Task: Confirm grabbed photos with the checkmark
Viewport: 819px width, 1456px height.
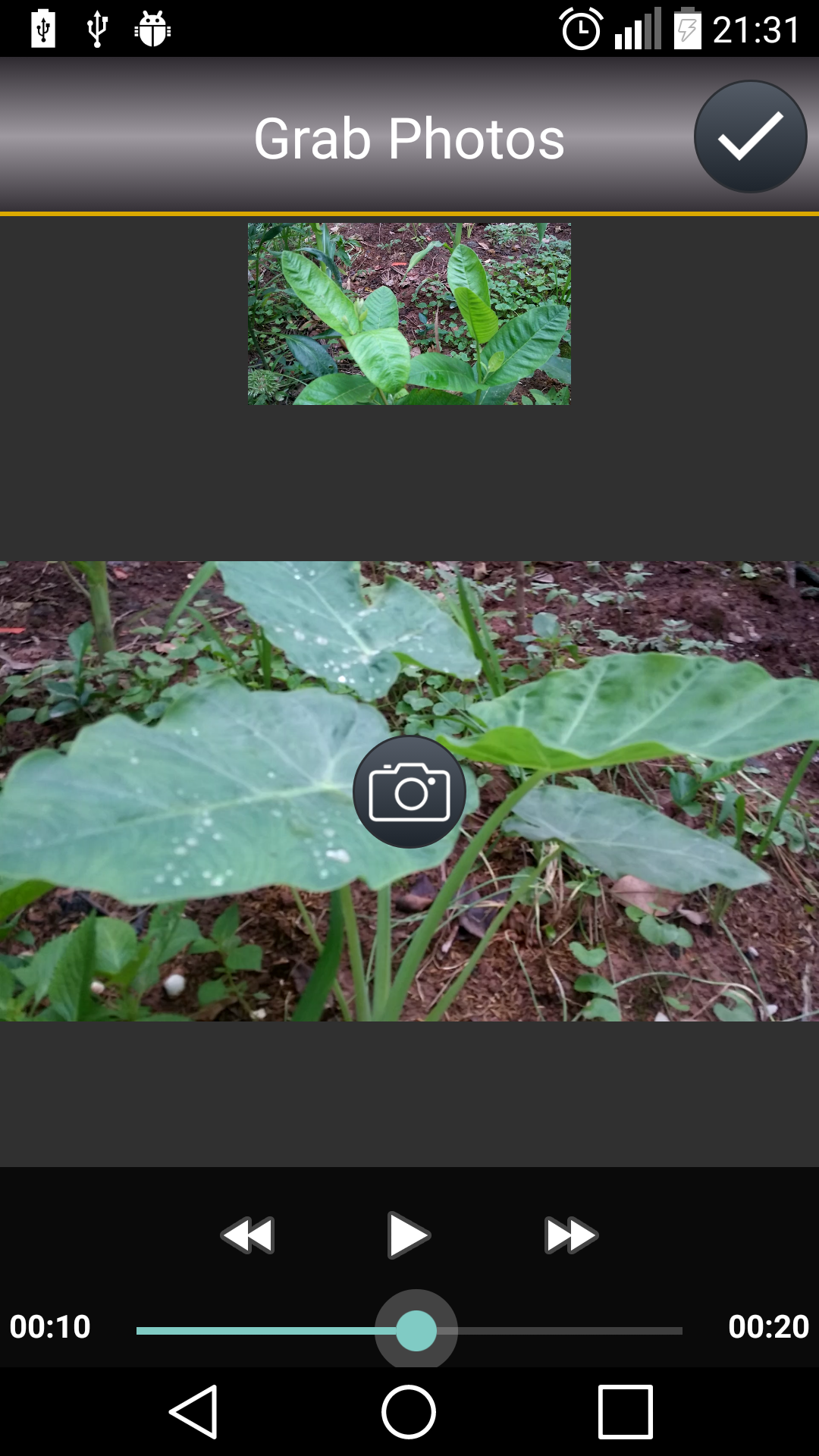Action: pyautogui.click(x=750, y=136)
